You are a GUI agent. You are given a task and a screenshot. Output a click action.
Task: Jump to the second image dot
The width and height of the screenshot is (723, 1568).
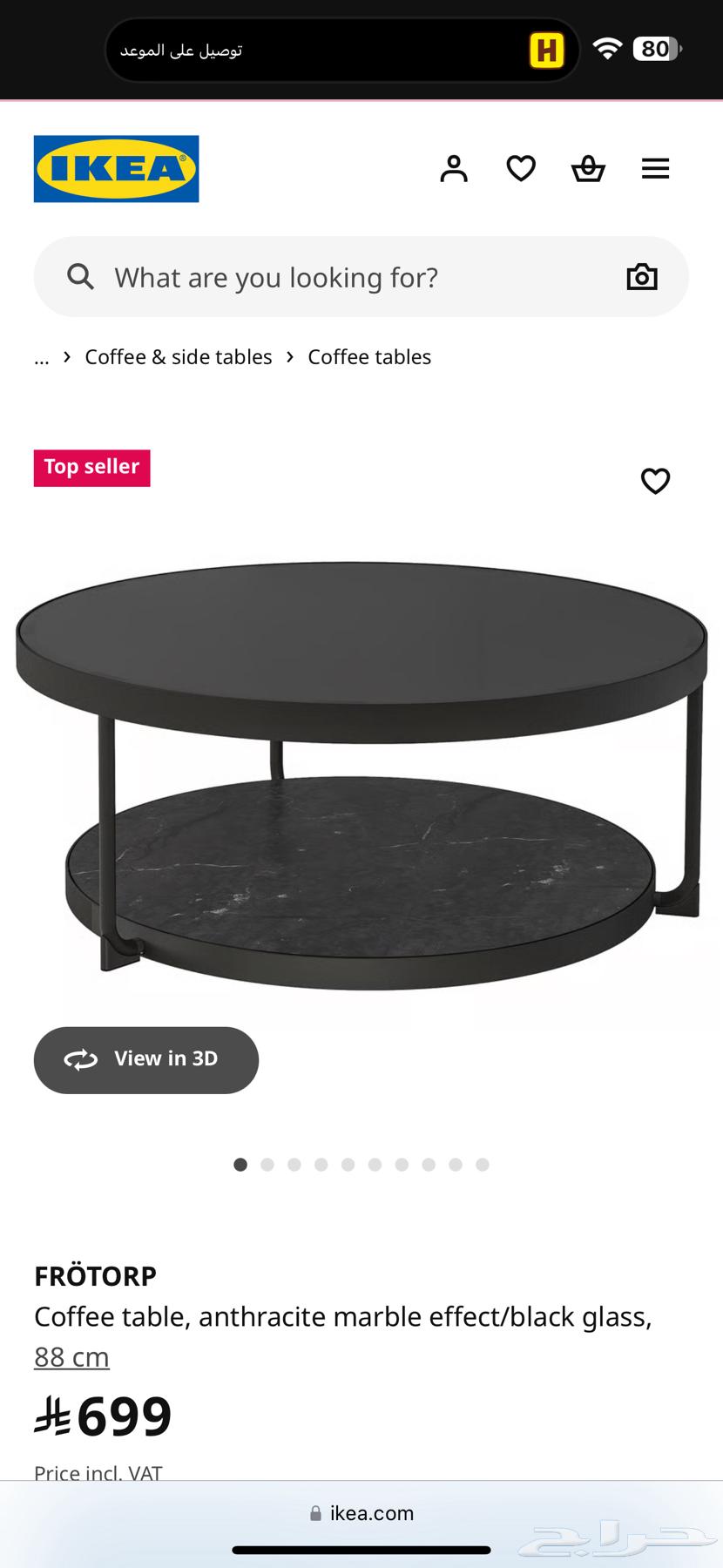click(x=267, y=1165)
